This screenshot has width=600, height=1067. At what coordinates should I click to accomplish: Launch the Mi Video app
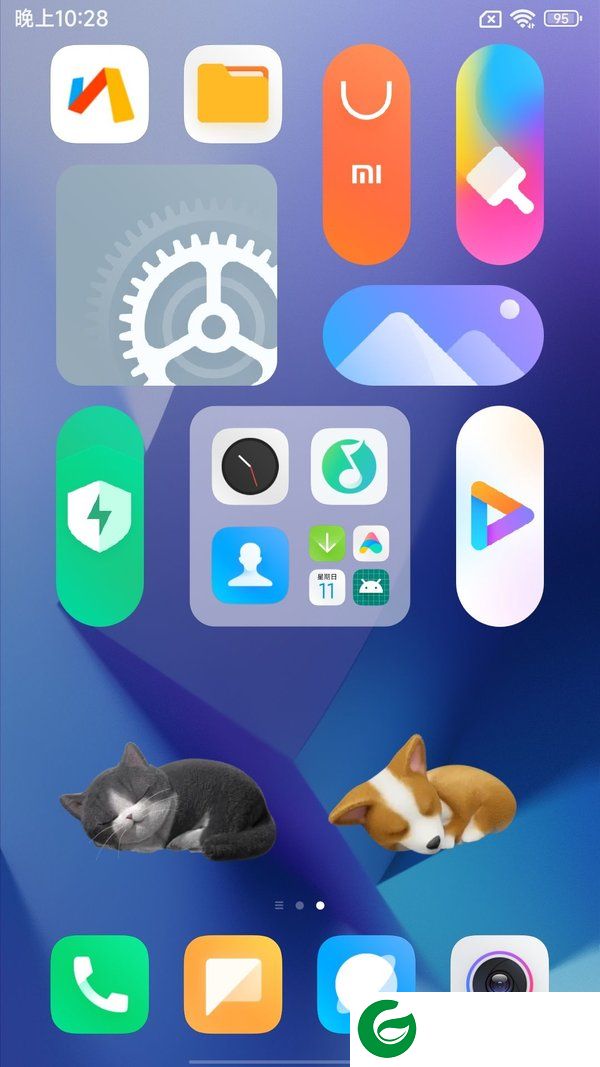tap(499, 516)
